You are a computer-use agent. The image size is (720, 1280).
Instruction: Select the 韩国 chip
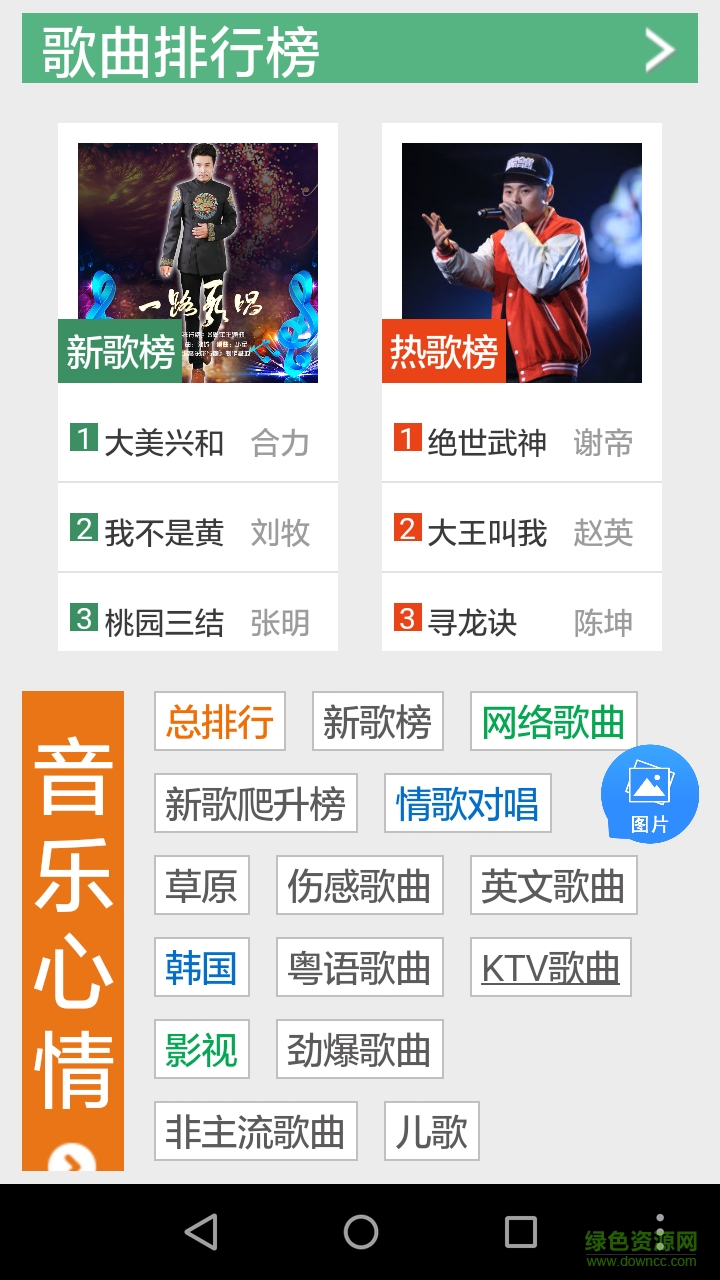201,967
